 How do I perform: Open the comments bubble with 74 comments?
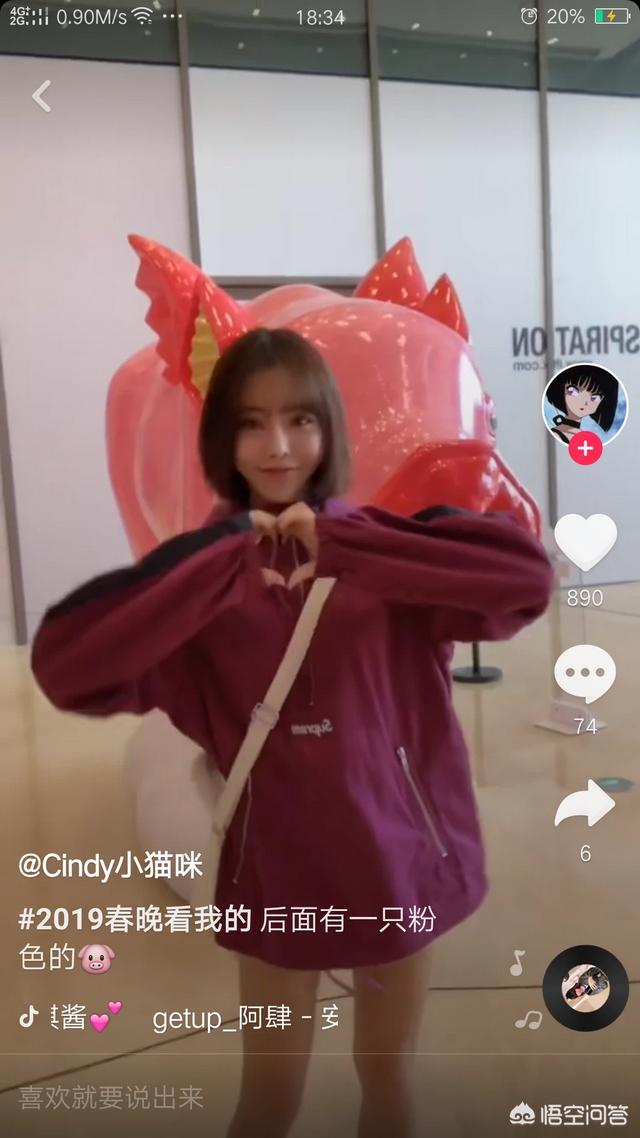pos(585,674)
